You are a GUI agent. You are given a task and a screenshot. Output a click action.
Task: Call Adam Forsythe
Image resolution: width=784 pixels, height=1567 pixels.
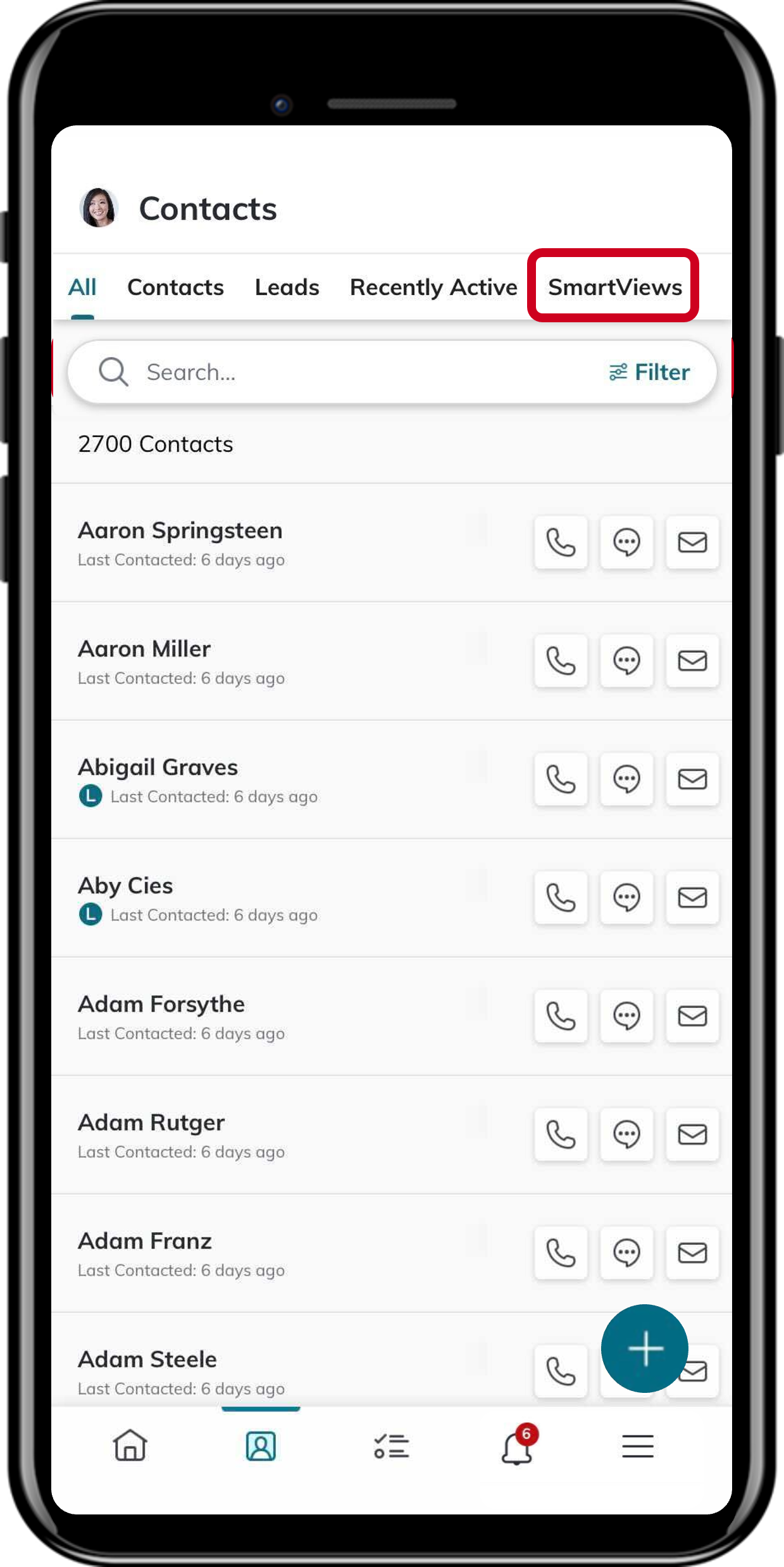pos(561,1016)
